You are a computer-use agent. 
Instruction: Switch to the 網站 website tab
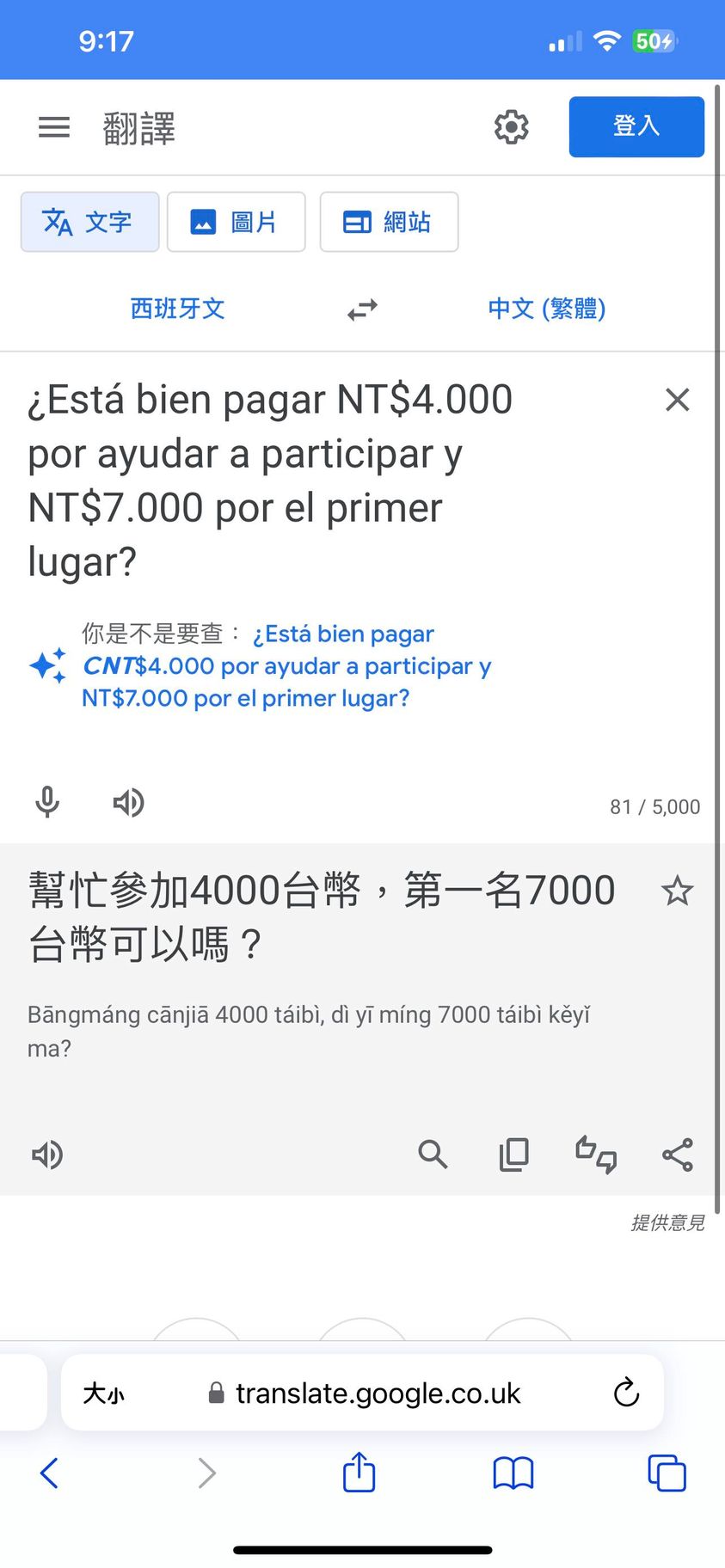coord(389,222)
